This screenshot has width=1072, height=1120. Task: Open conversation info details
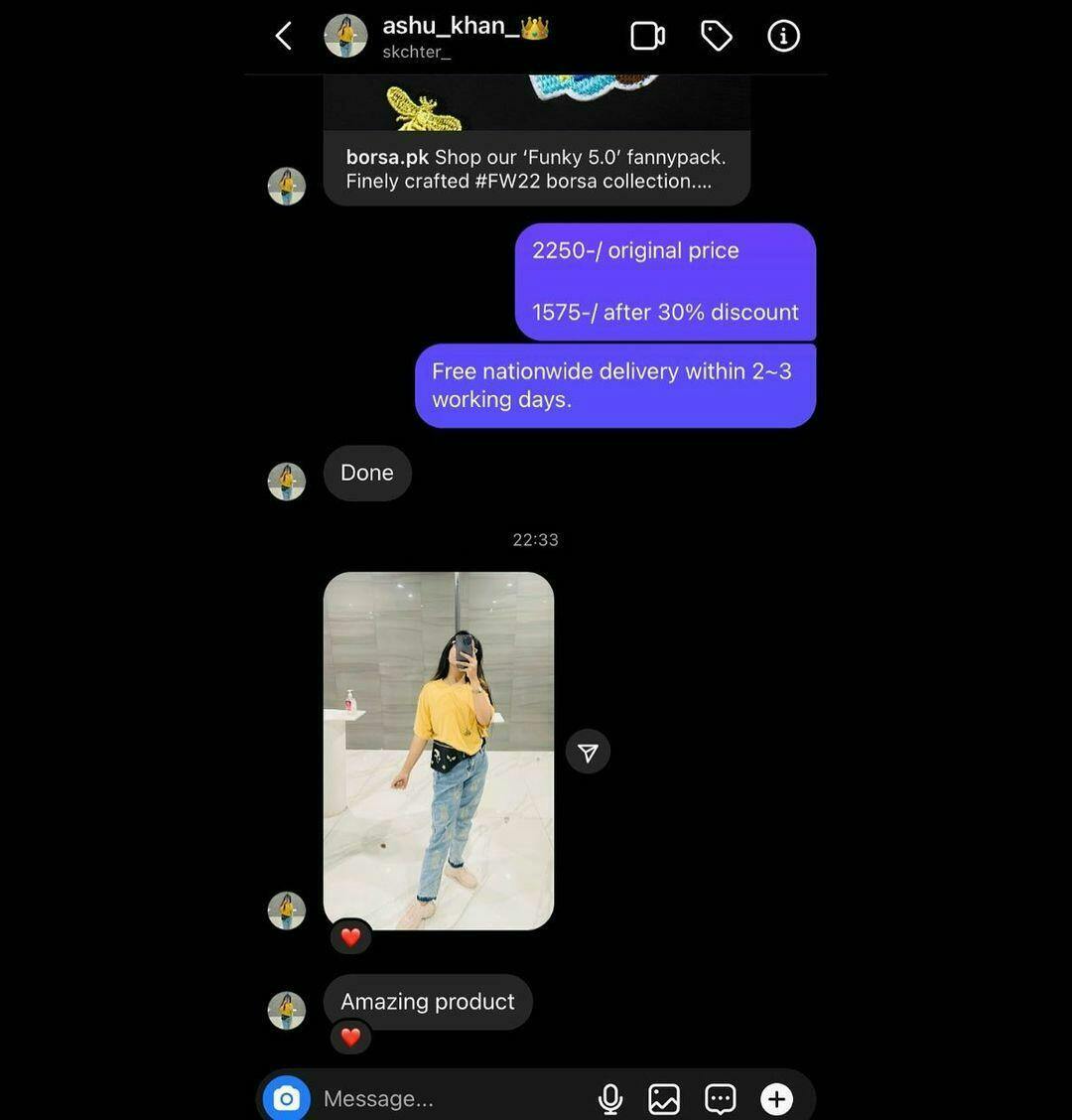click(783, 37)
